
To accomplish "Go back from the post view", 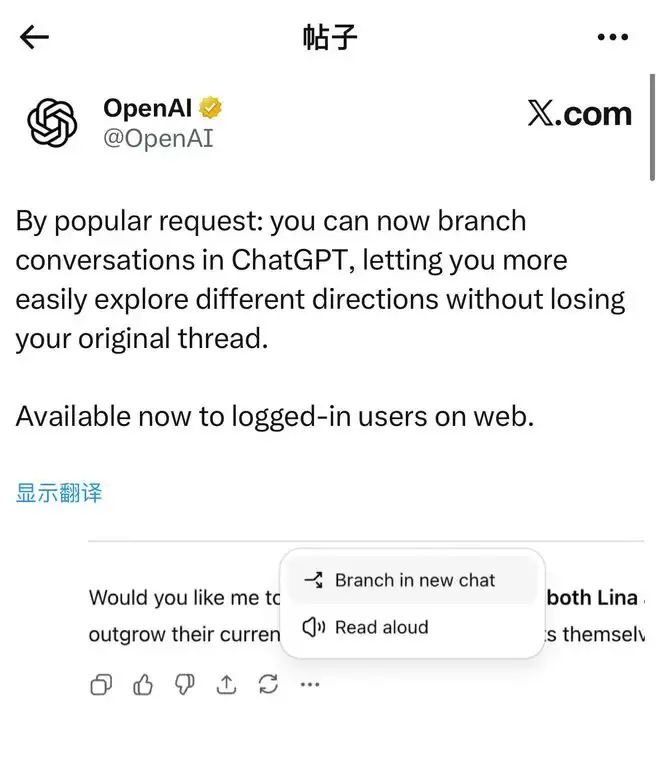I will (x=34, y=38).
